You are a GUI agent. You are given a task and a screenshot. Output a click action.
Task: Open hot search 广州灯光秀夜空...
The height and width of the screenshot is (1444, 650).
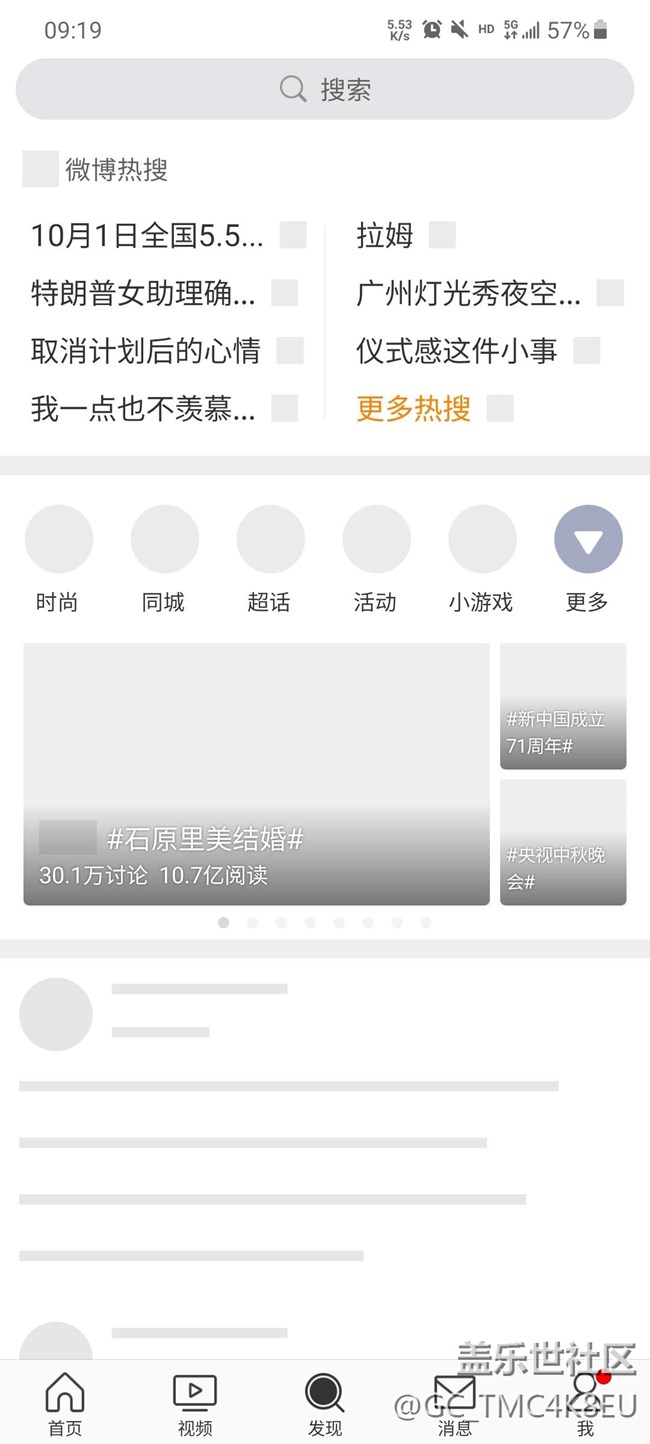click(x=469, y=294)
